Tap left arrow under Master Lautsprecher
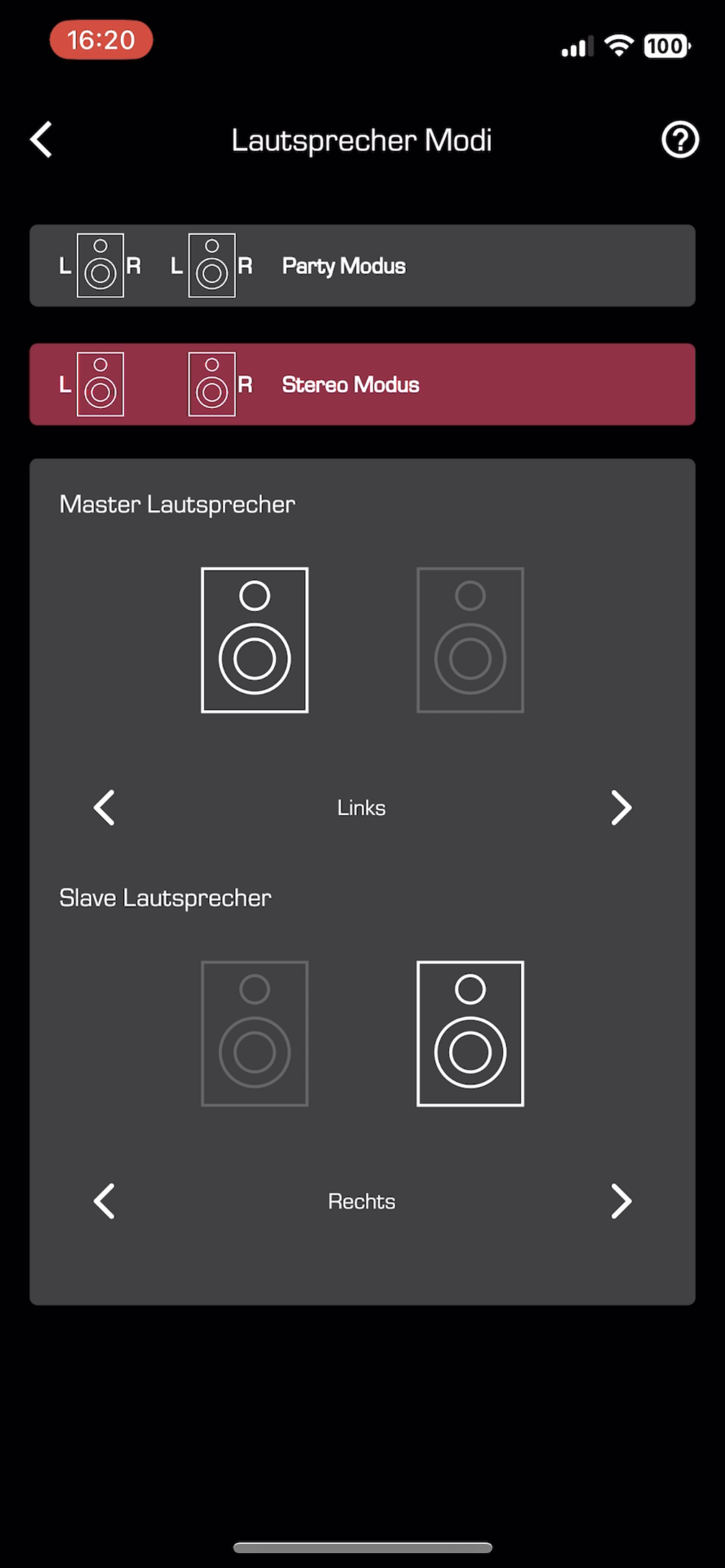 pyautogui.click(x=104, y=808)
